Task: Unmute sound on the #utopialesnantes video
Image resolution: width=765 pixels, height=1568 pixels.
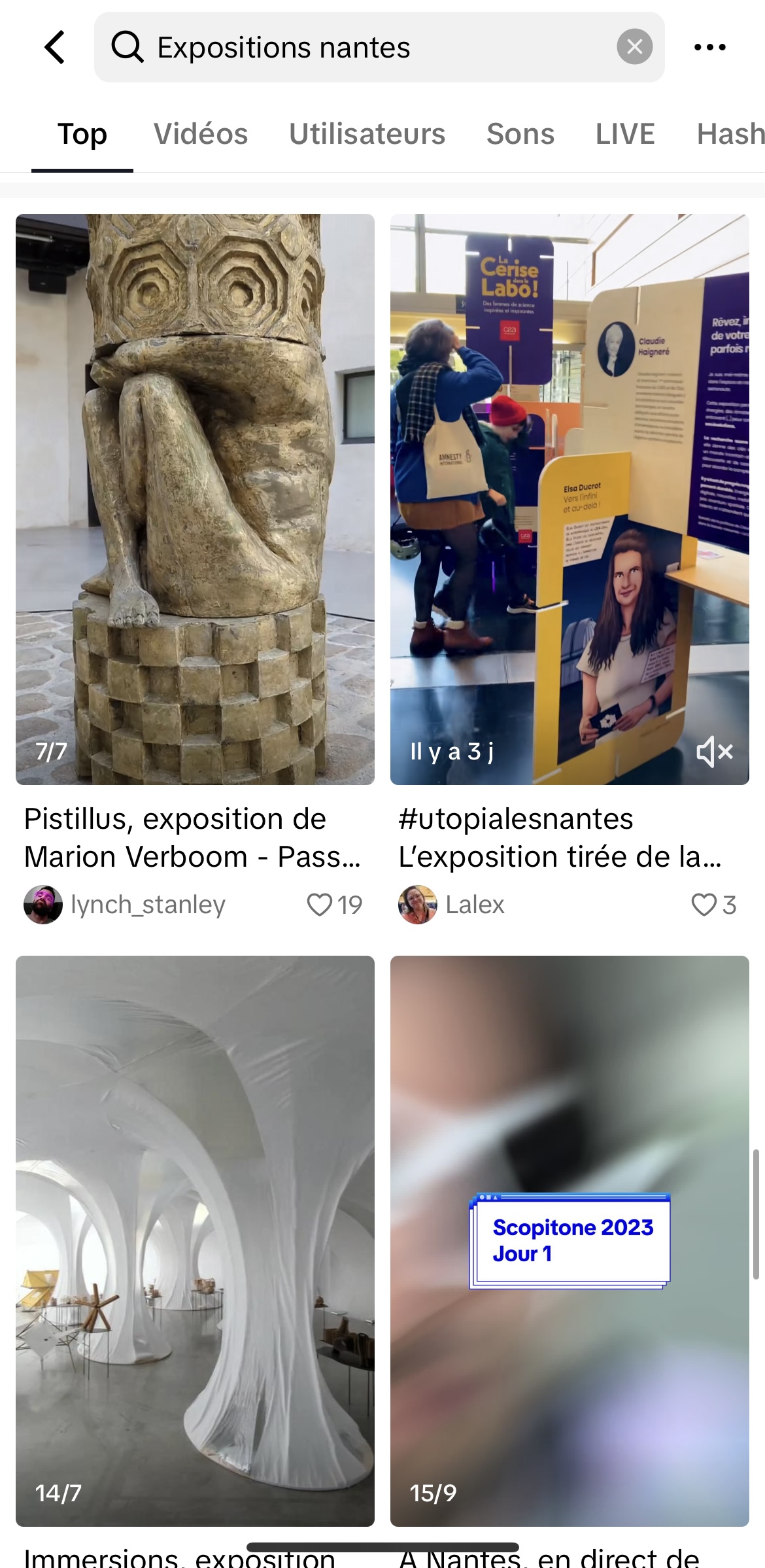Action: point(714,752)
